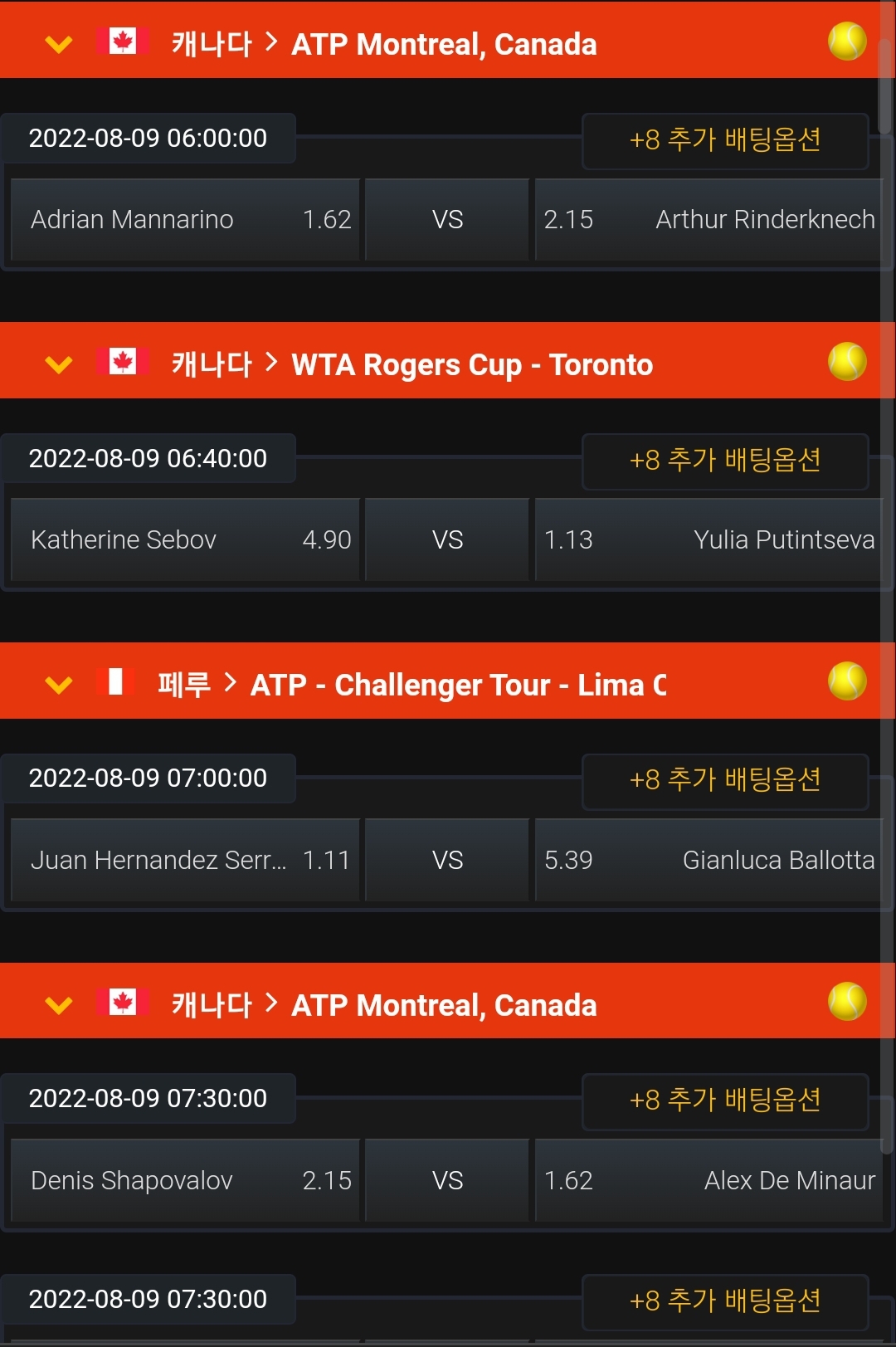Image resolution: width=896 pixels, height=1347 pixels.
Task: Pick Katherine Sebov at 4.90
Action: [186, 540]
